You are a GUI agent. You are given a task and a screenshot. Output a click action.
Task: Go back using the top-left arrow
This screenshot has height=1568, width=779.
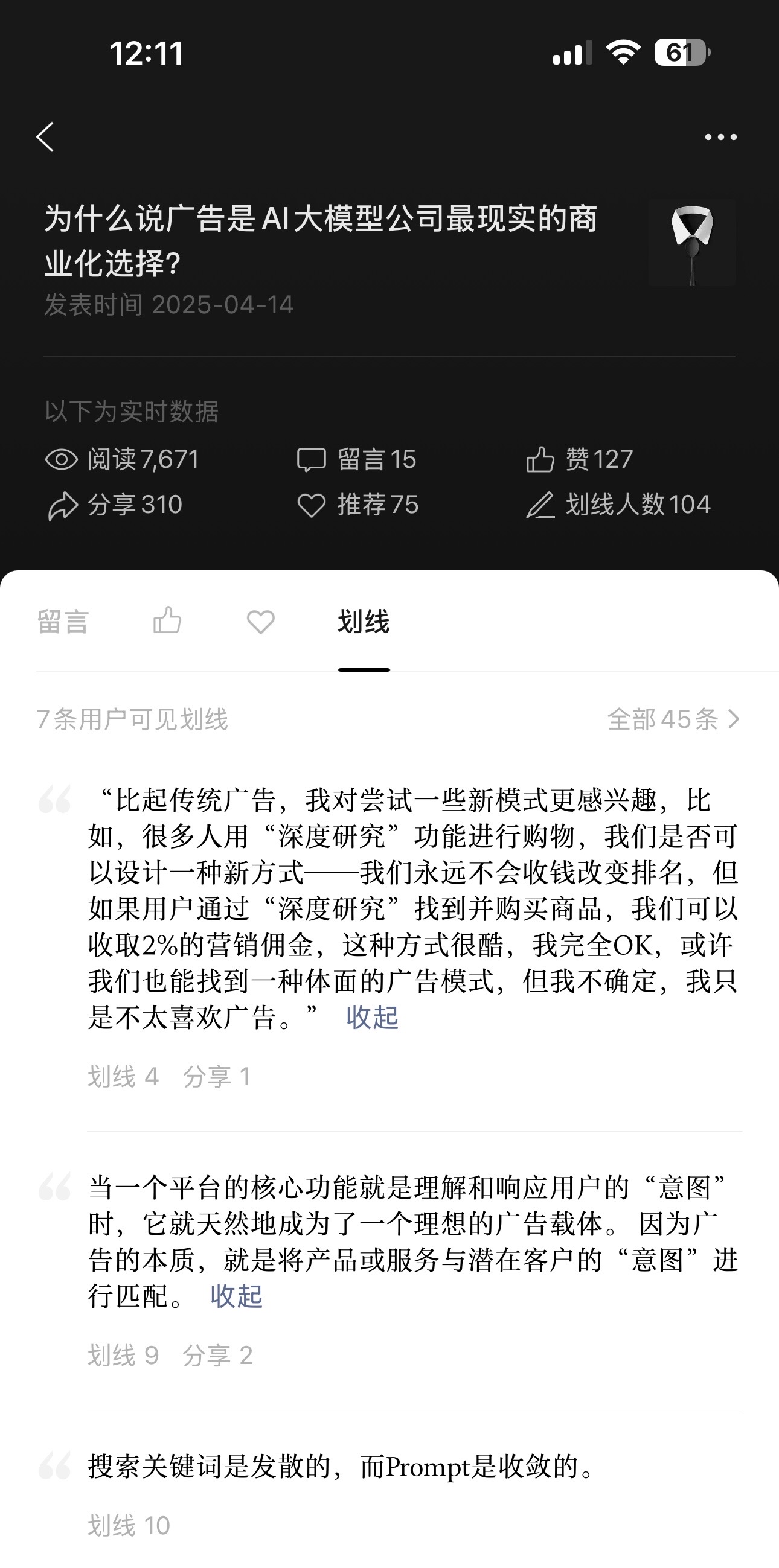[45, 137]
